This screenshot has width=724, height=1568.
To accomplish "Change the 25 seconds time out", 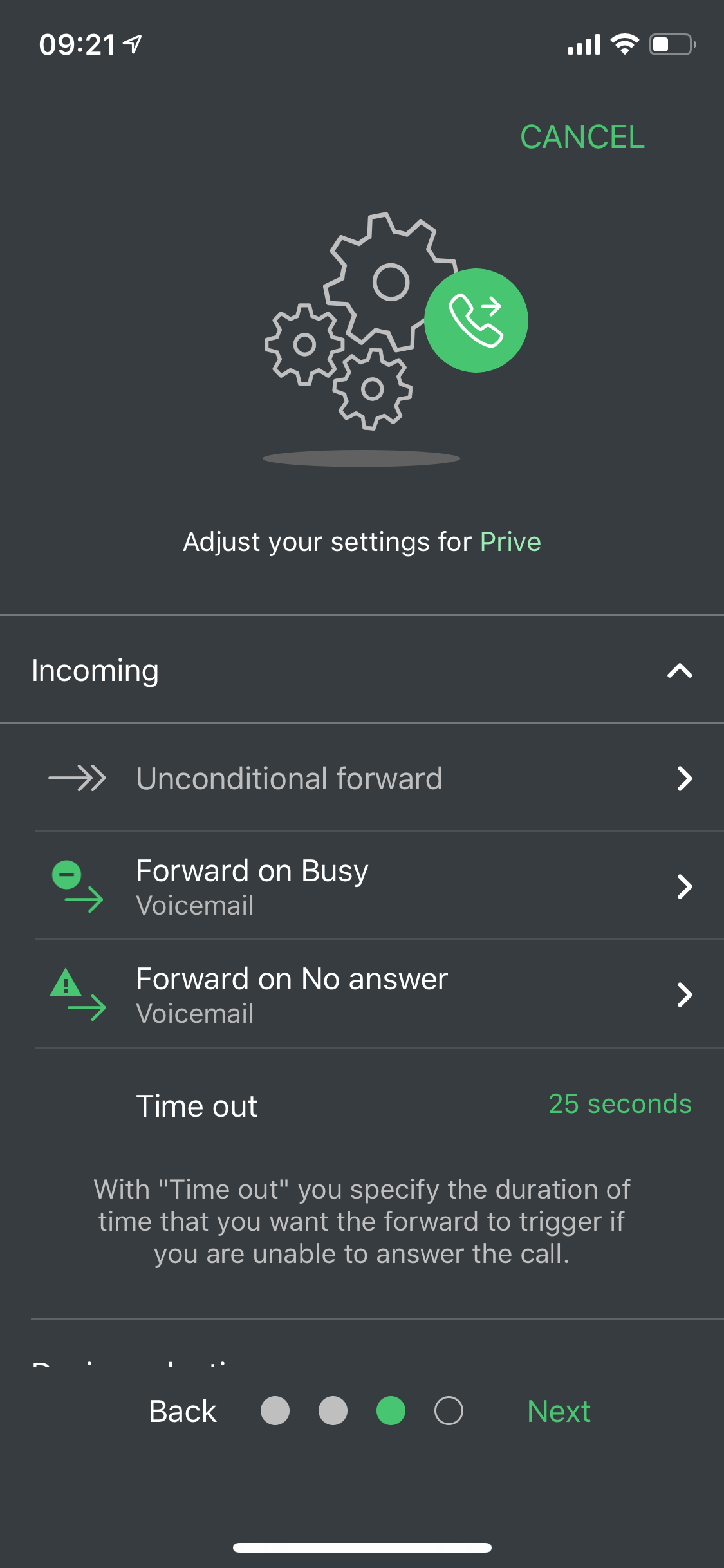I will pos(620,1104).
